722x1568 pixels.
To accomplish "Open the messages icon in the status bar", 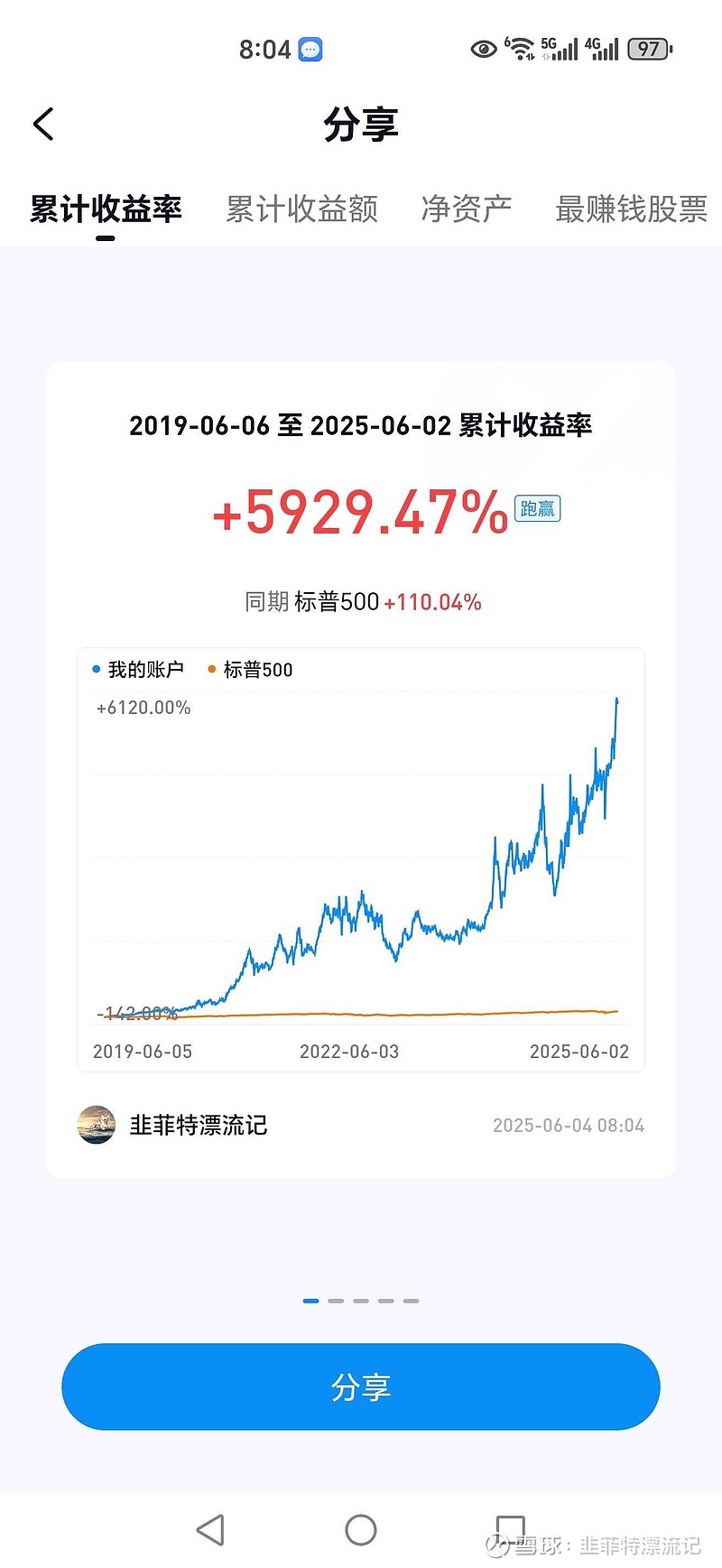I will pos(310,49).
